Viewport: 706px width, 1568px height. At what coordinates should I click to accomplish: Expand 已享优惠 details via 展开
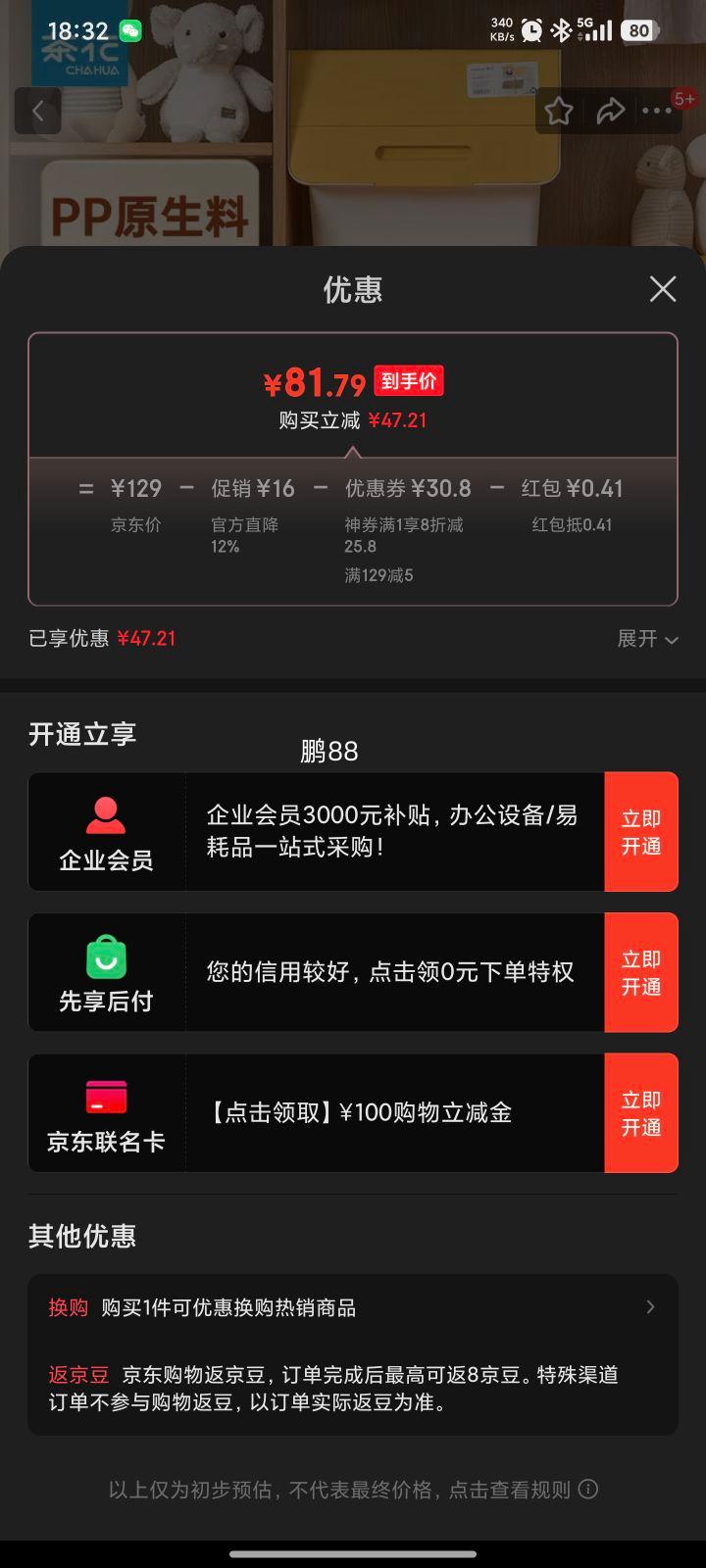coord(649,639)
